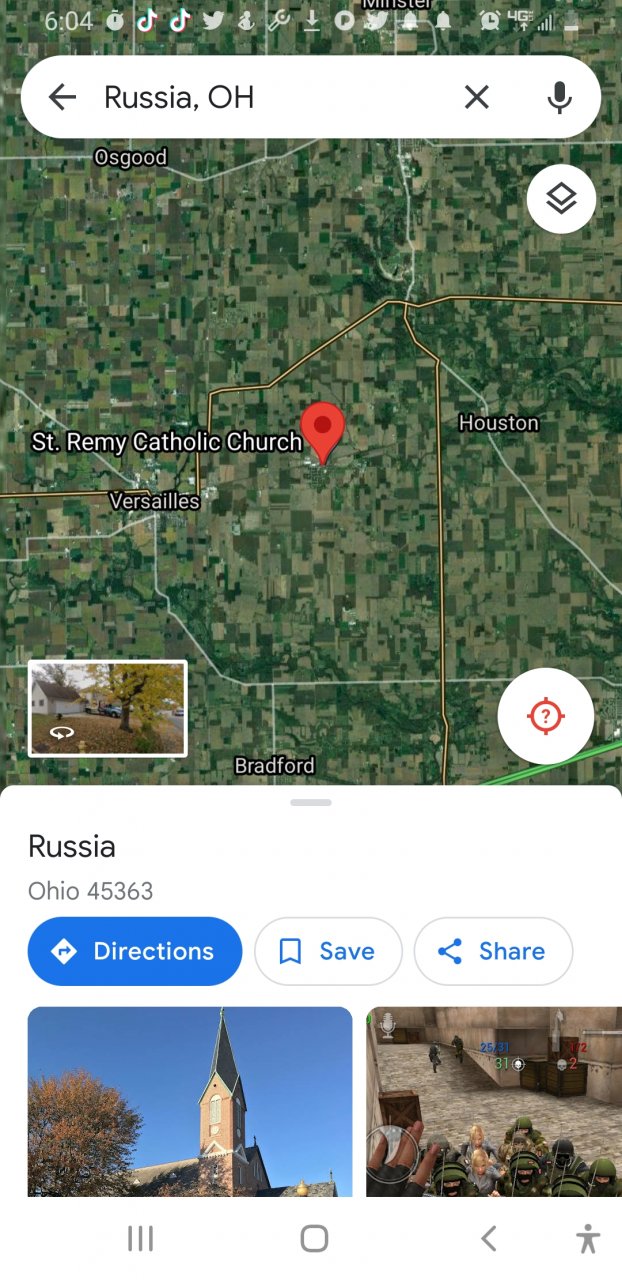This screenshot has height=1280, width=622.
Task: Expand the place sheet using its handle
Action: (x=311, y=802)
